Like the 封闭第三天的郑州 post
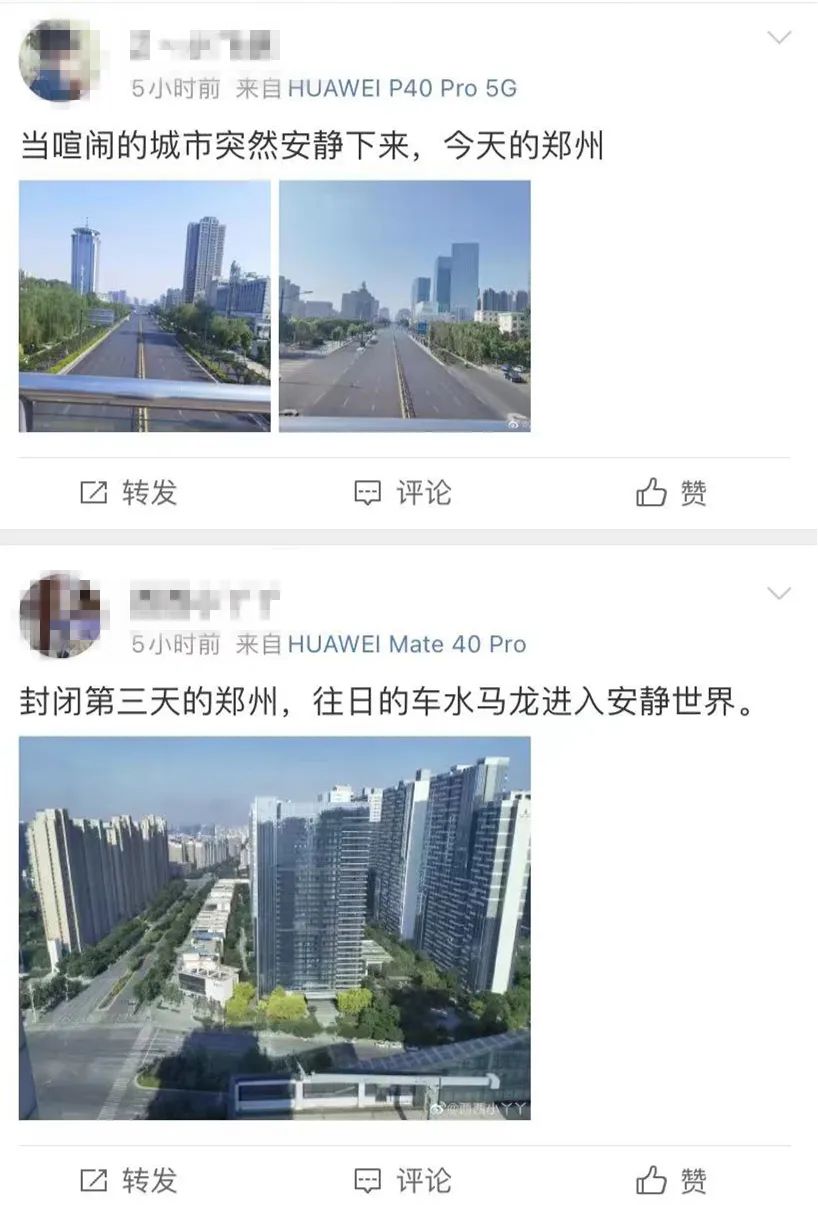The height and width of the screenshot is (1205, 818). coord(671,1181)
